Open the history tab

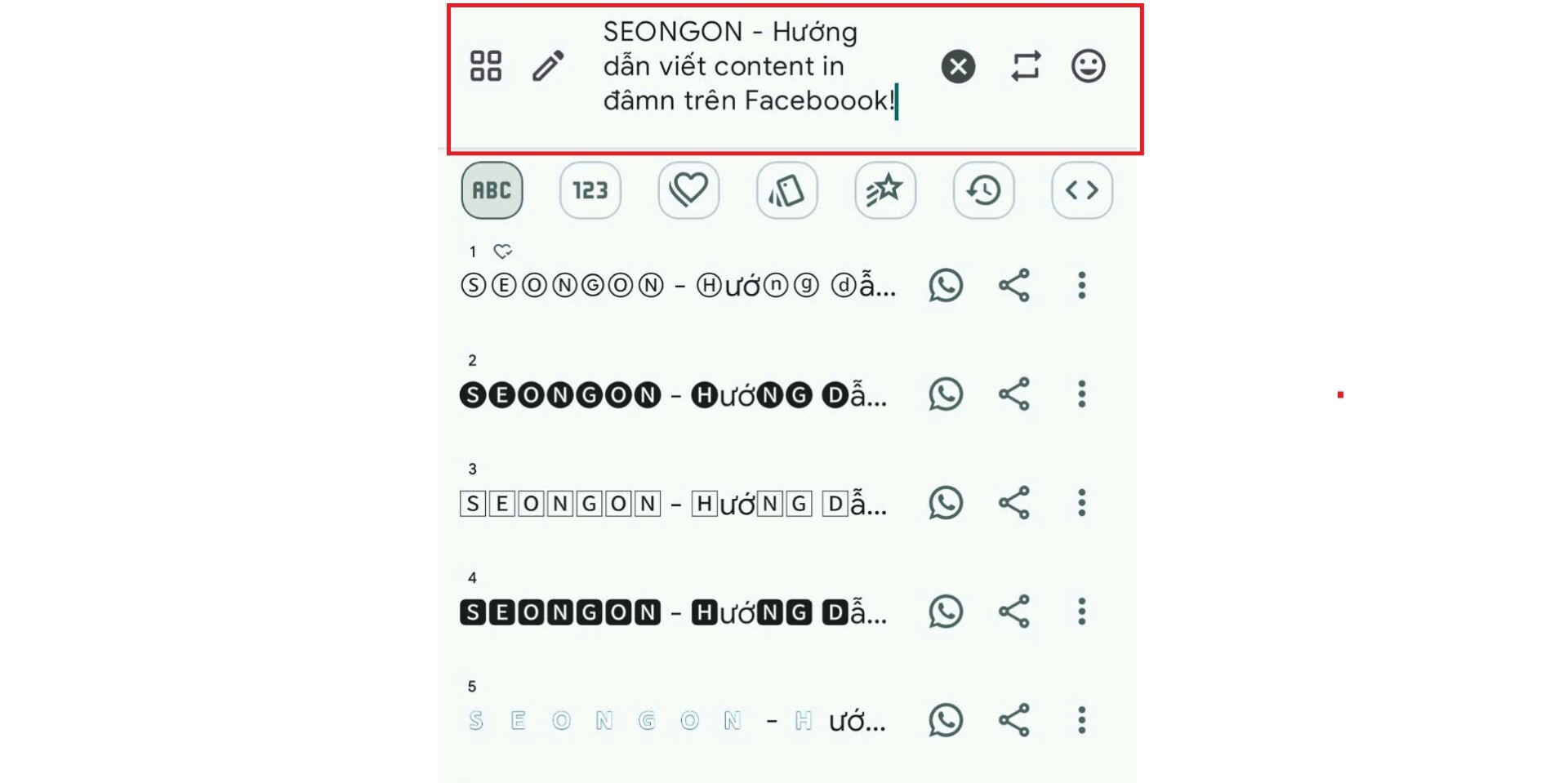click(983, 190)
